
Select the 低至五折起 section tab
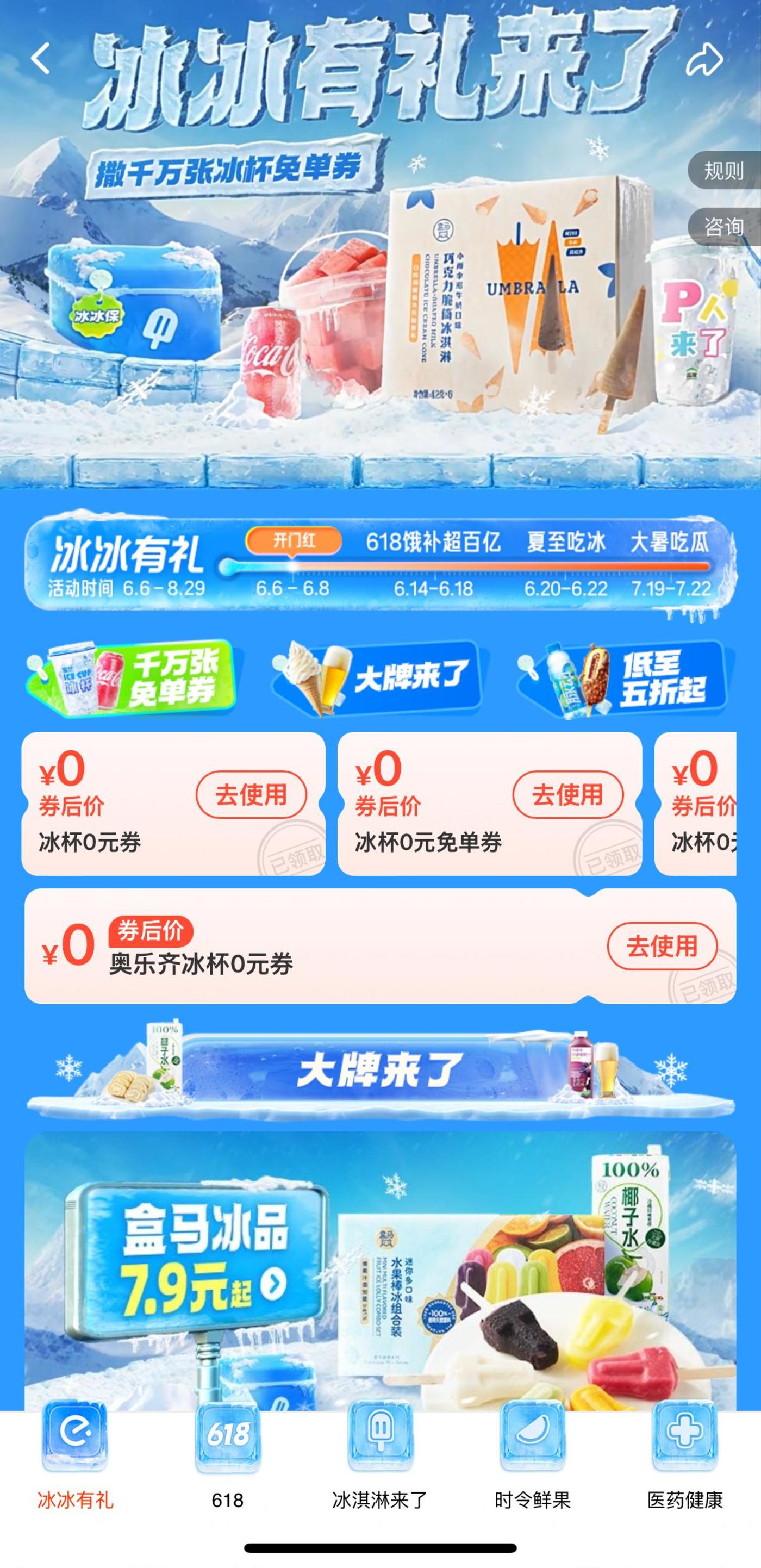(x=625, y=678)
